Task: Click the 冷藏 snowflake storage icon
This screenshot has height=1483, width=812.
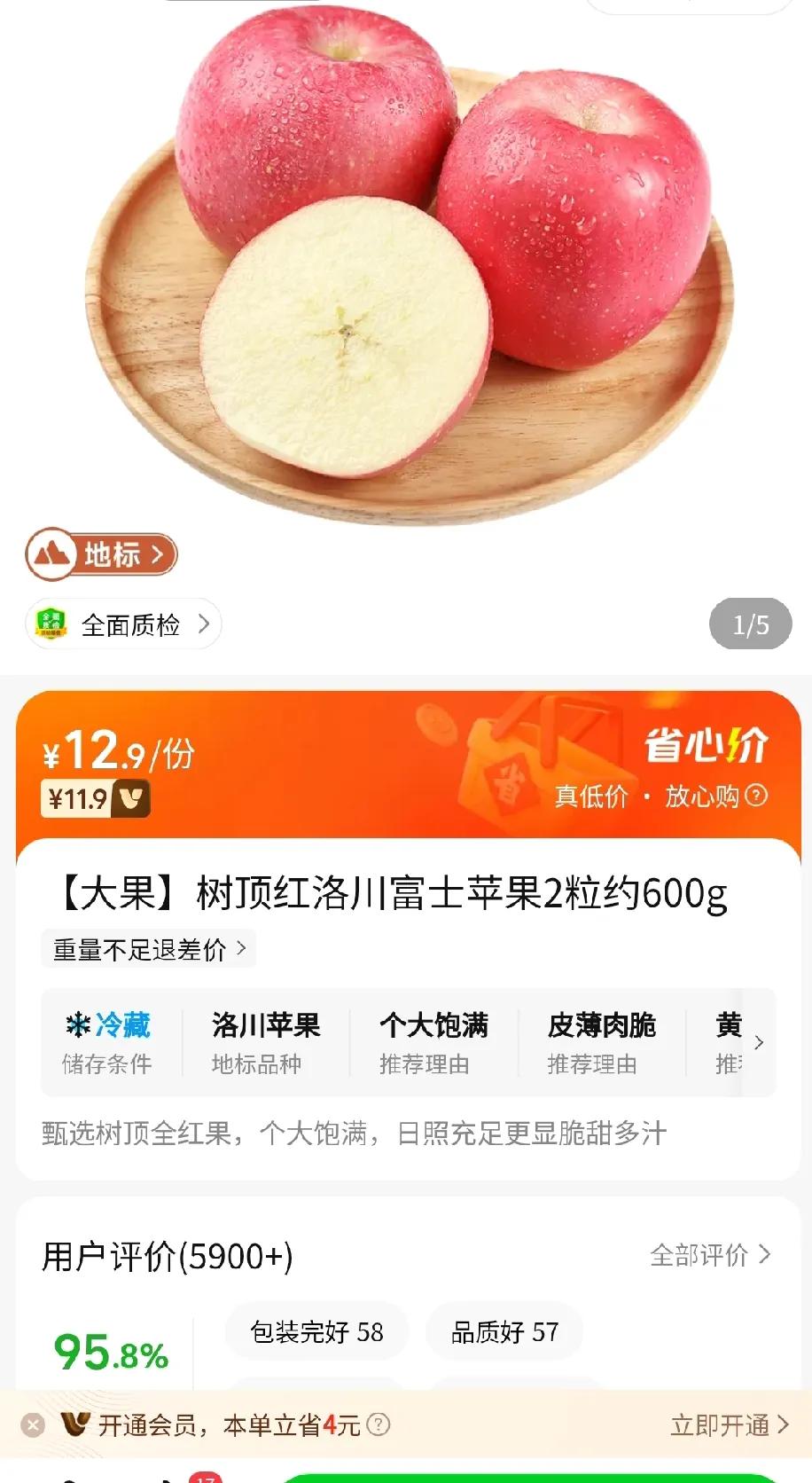Action: point(78,1024)
